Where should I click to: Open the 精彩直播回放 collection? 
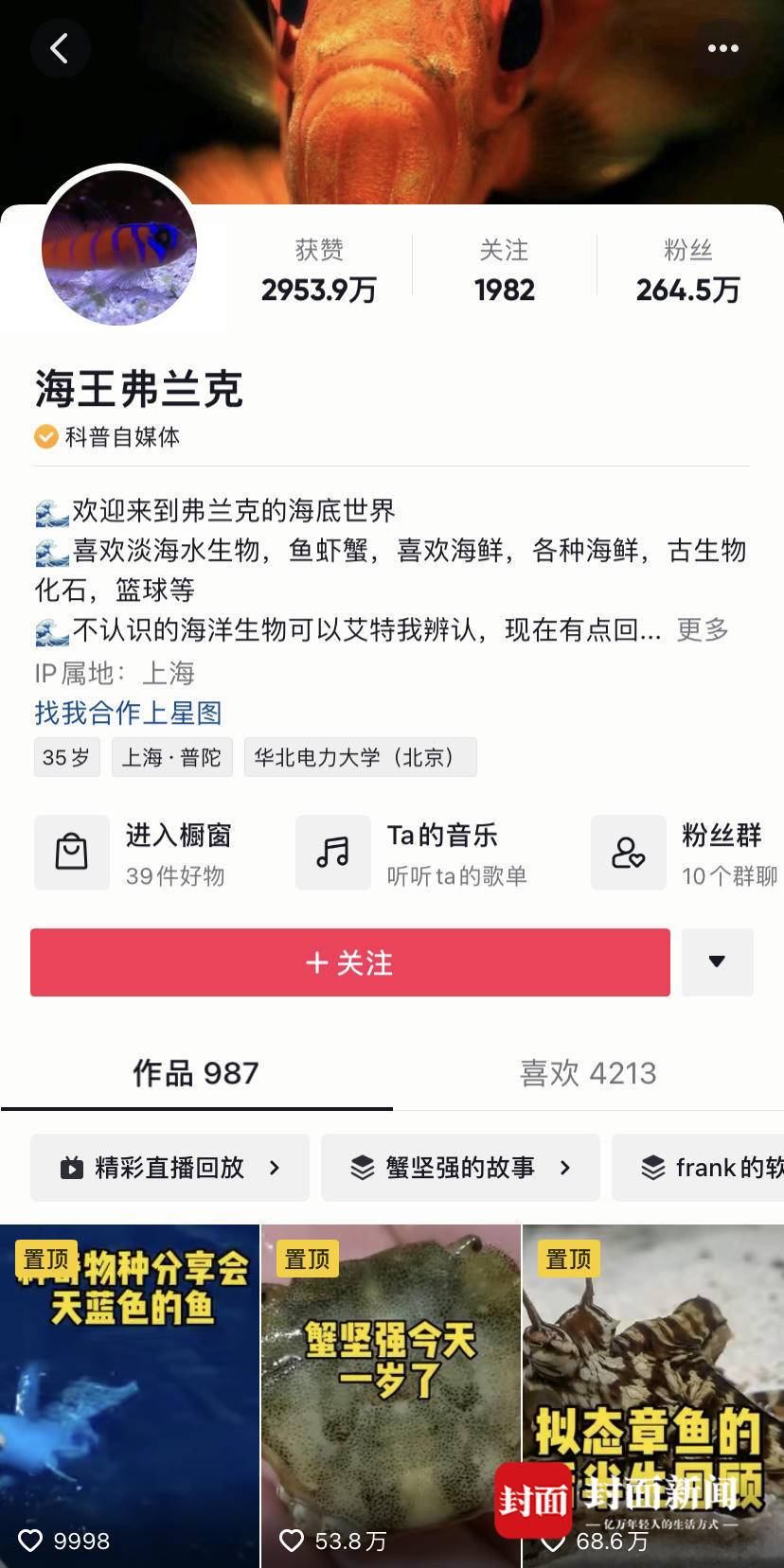pyautogui.click(x=170, y=1168)
